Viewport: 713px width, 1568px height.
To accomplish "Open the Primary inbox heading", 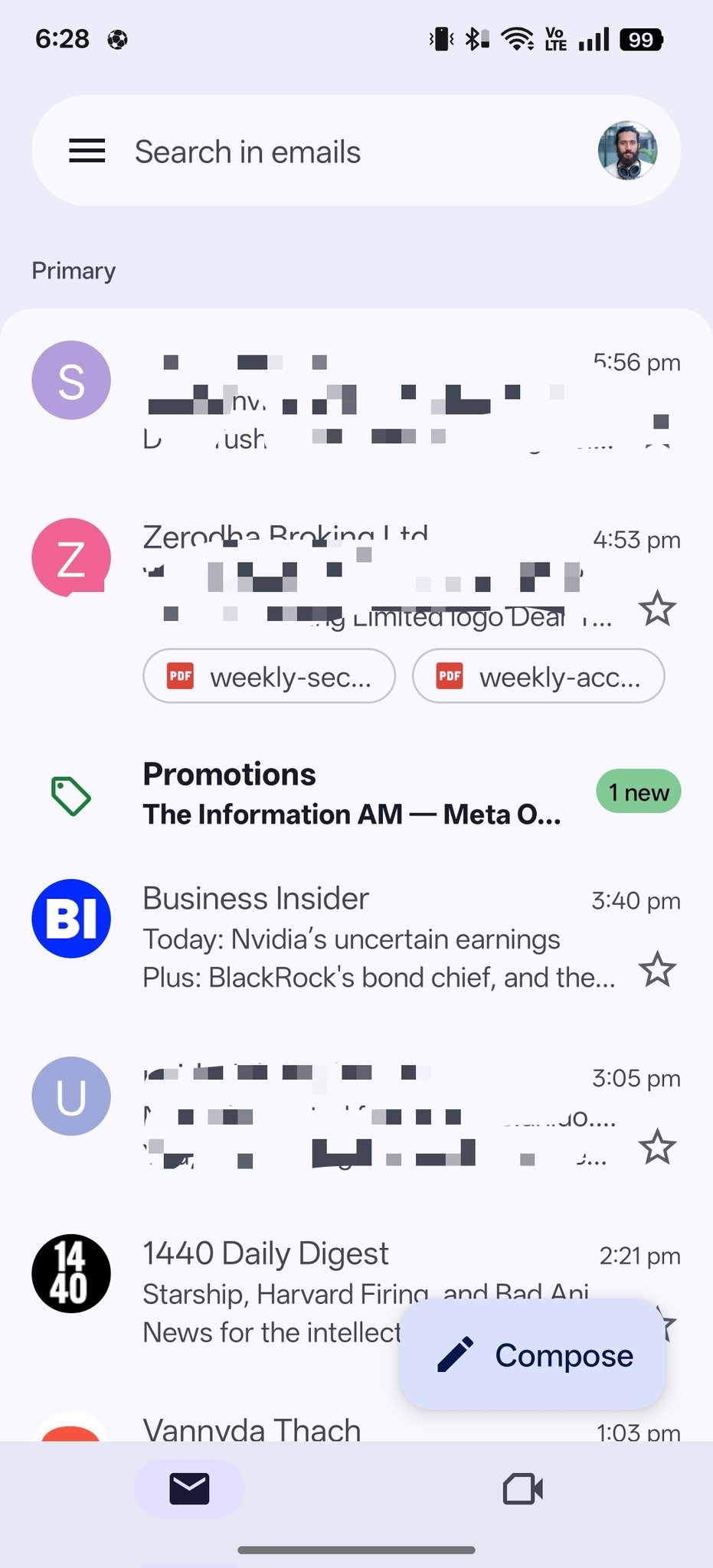I will pos(73,269).
